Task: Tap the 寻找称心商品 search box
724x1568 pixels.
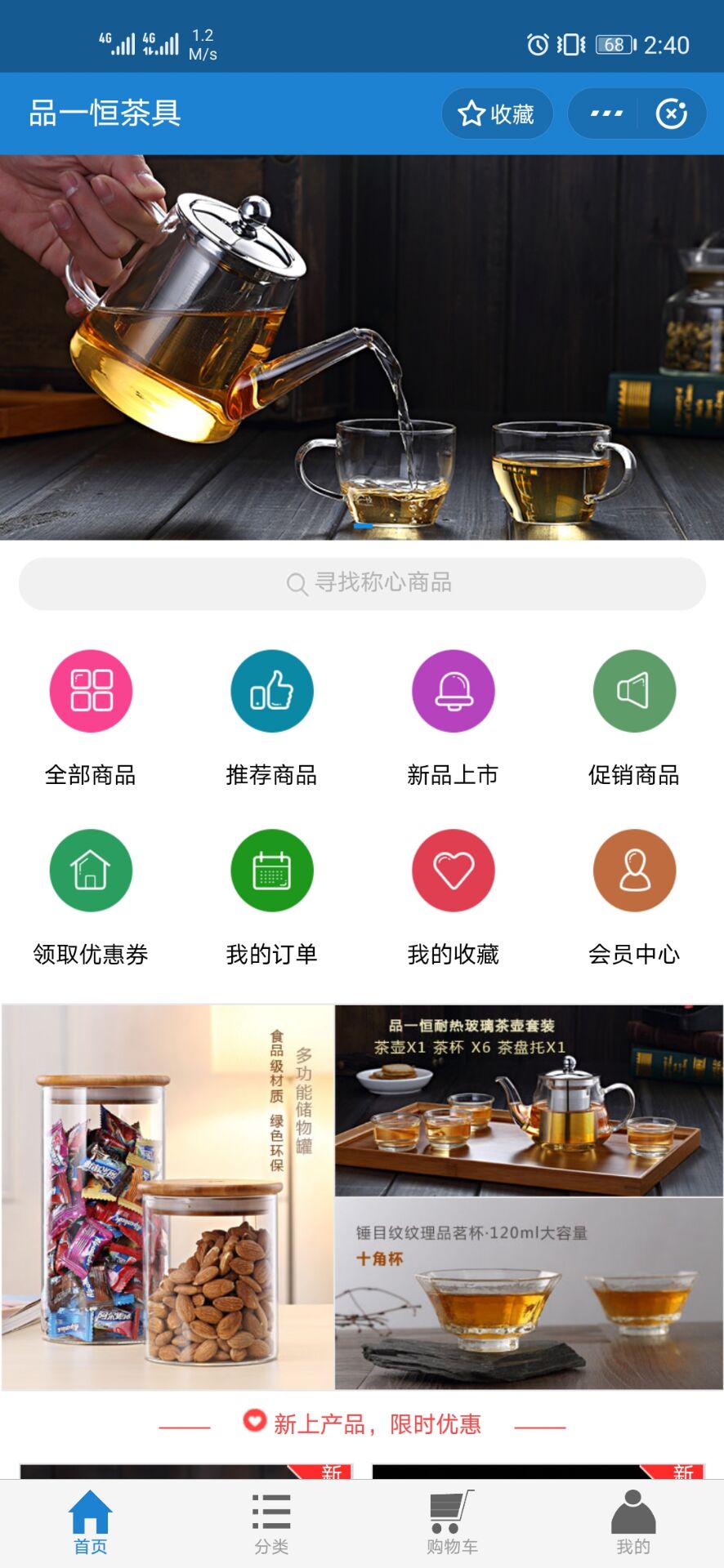Action: pyautogui.click(x=362, y=583)
